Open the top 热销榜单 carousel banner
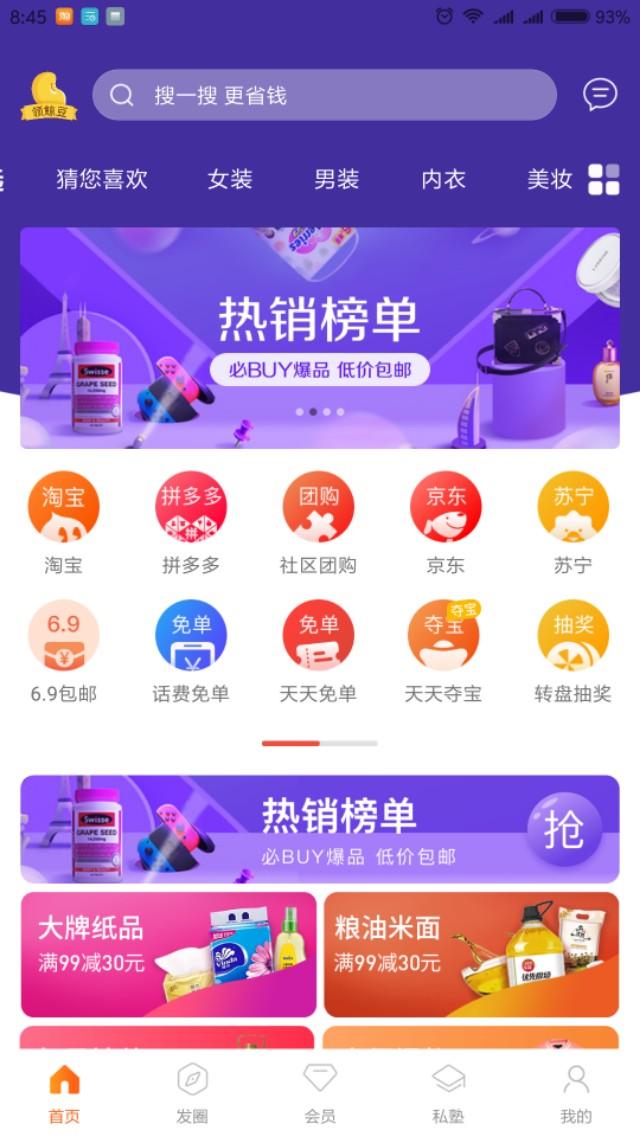This screenshot has height=1137, width=640. pos(320,338)
